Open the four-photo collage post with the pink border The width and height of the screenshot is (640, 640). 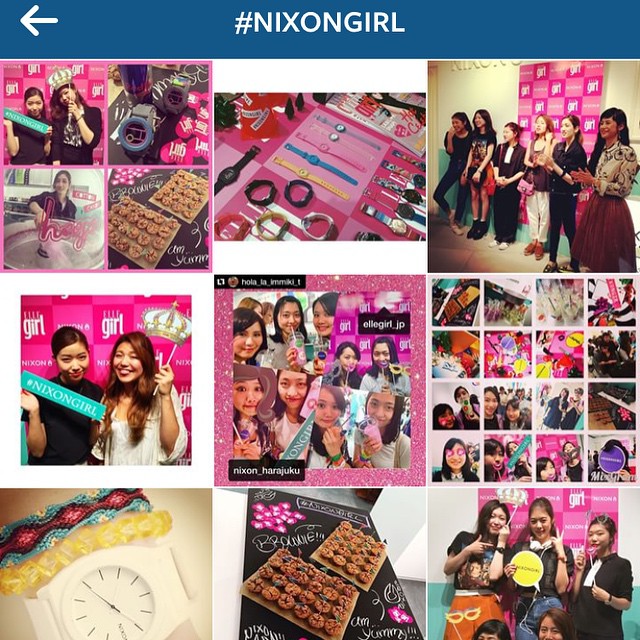[106, 165]
